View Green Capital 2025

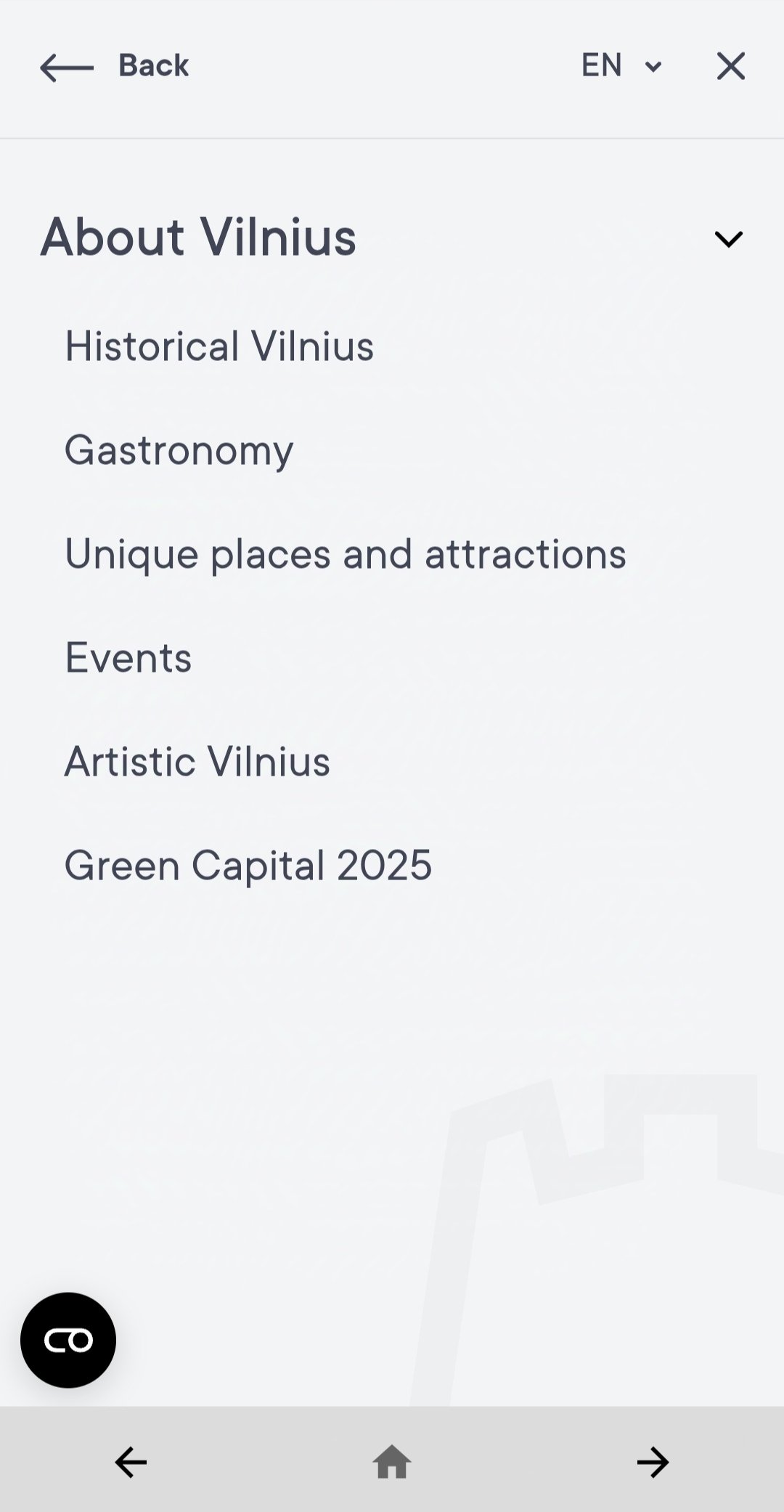[248, 866]
